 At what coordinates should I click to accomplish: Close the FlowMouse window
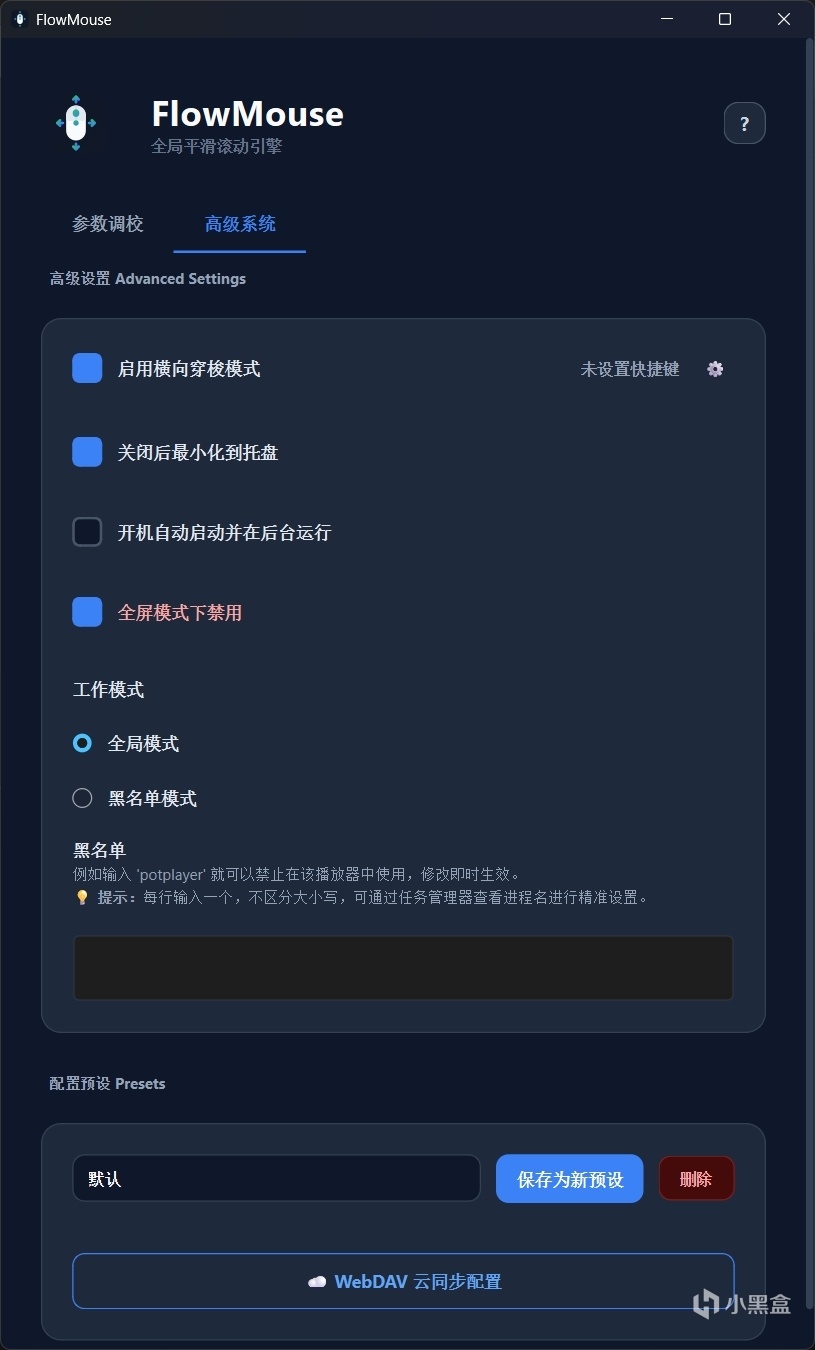(x=783, y=19)
